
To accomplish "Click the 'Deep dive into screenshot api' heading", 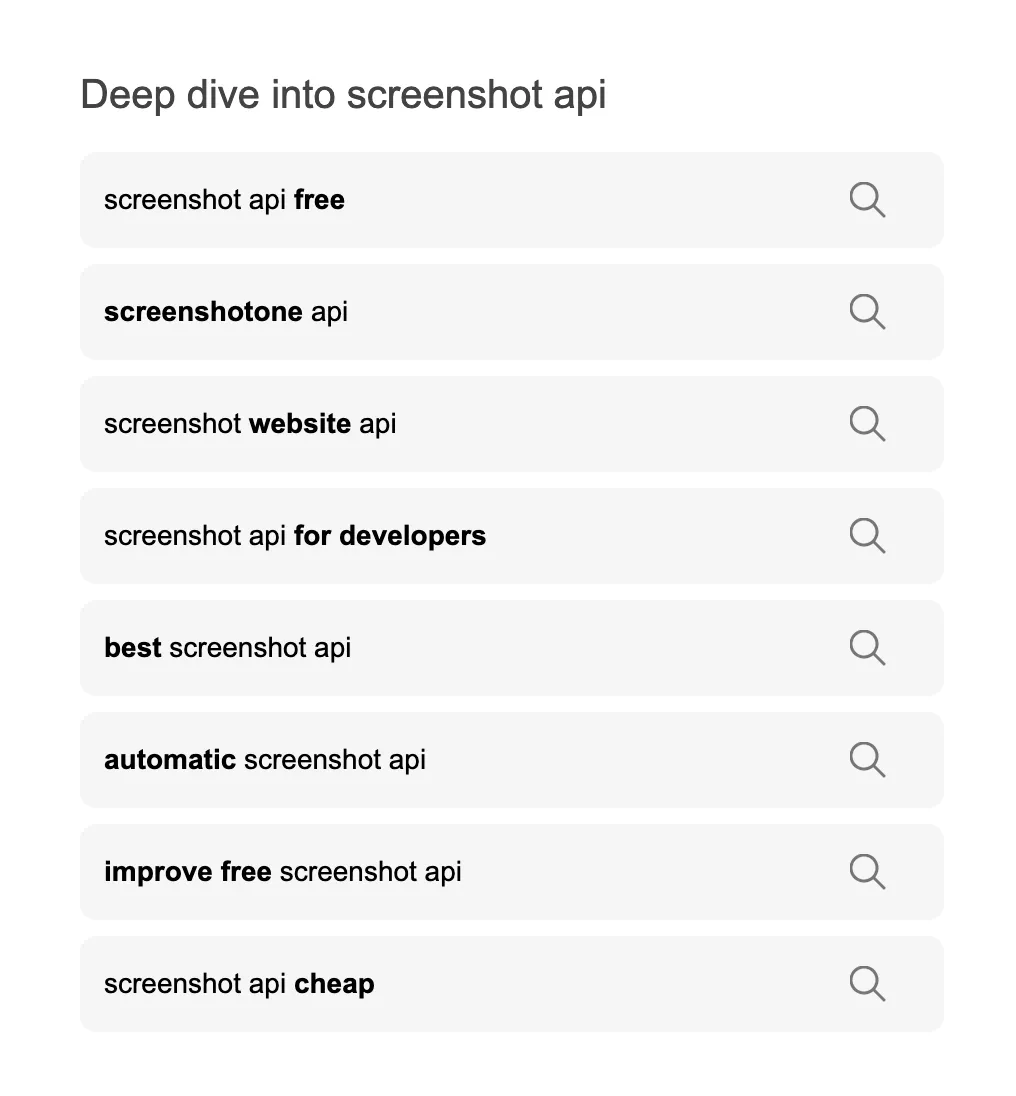I will tap(343, 95).
